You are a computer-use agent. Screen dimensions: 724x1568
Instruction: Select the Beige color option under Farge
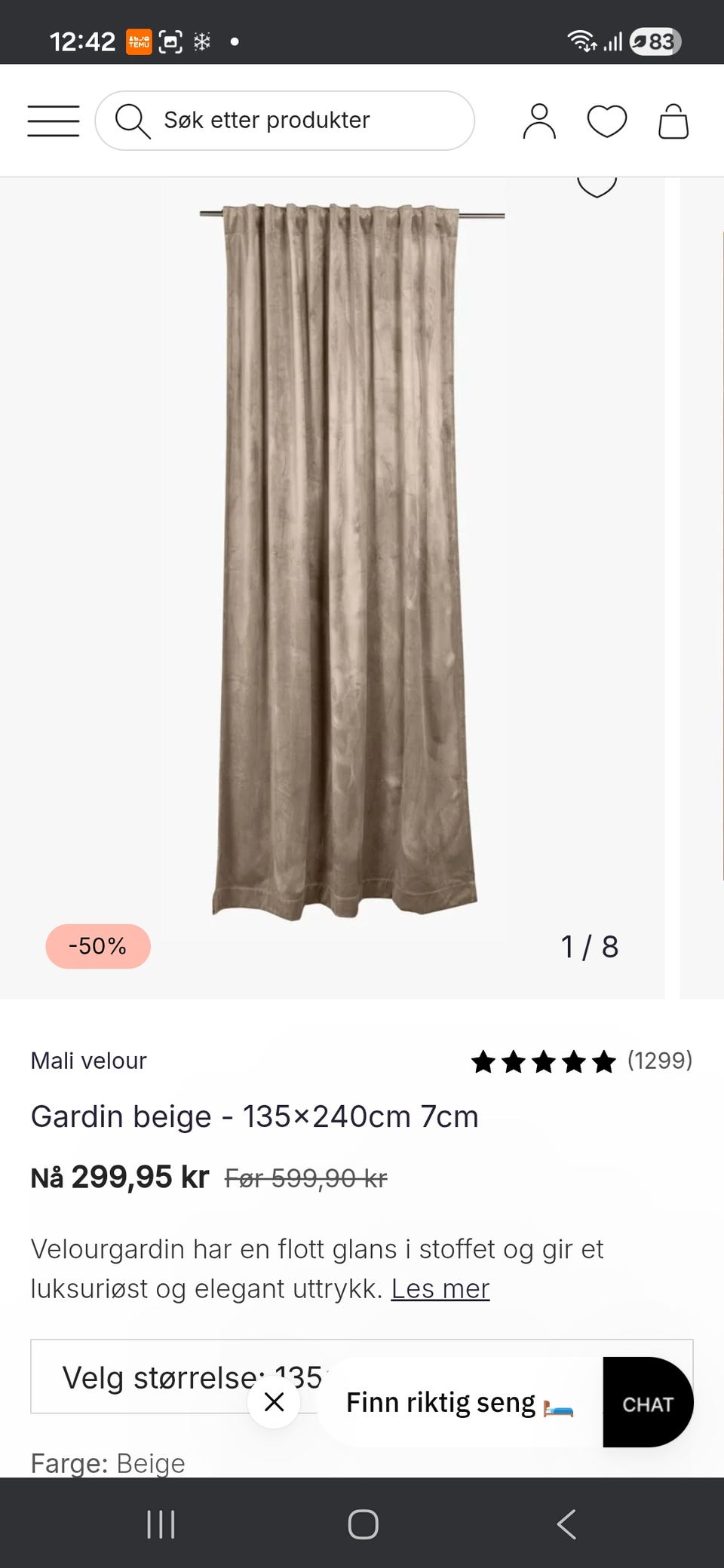tap(150, 1463)
